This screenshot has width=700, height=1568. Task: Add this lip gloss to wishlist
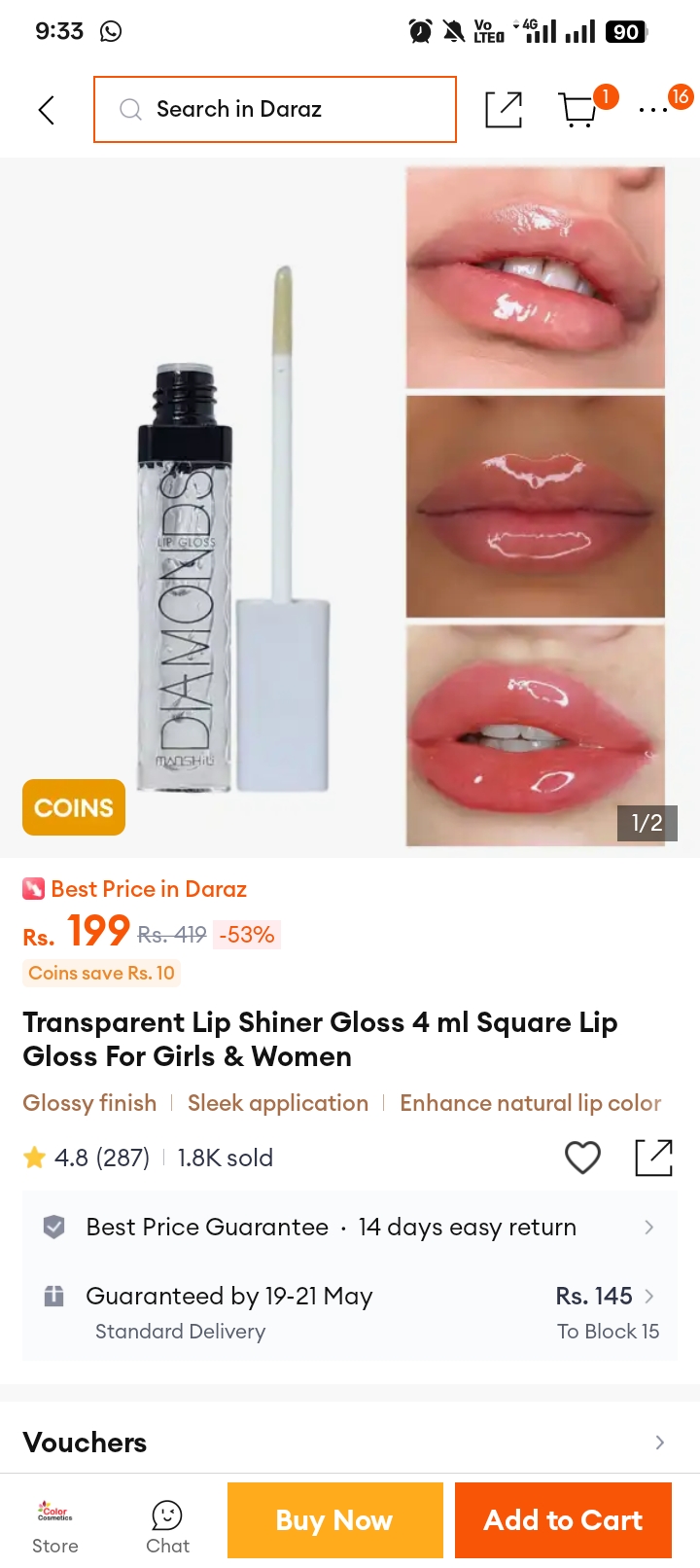[x=582, y=1157]
